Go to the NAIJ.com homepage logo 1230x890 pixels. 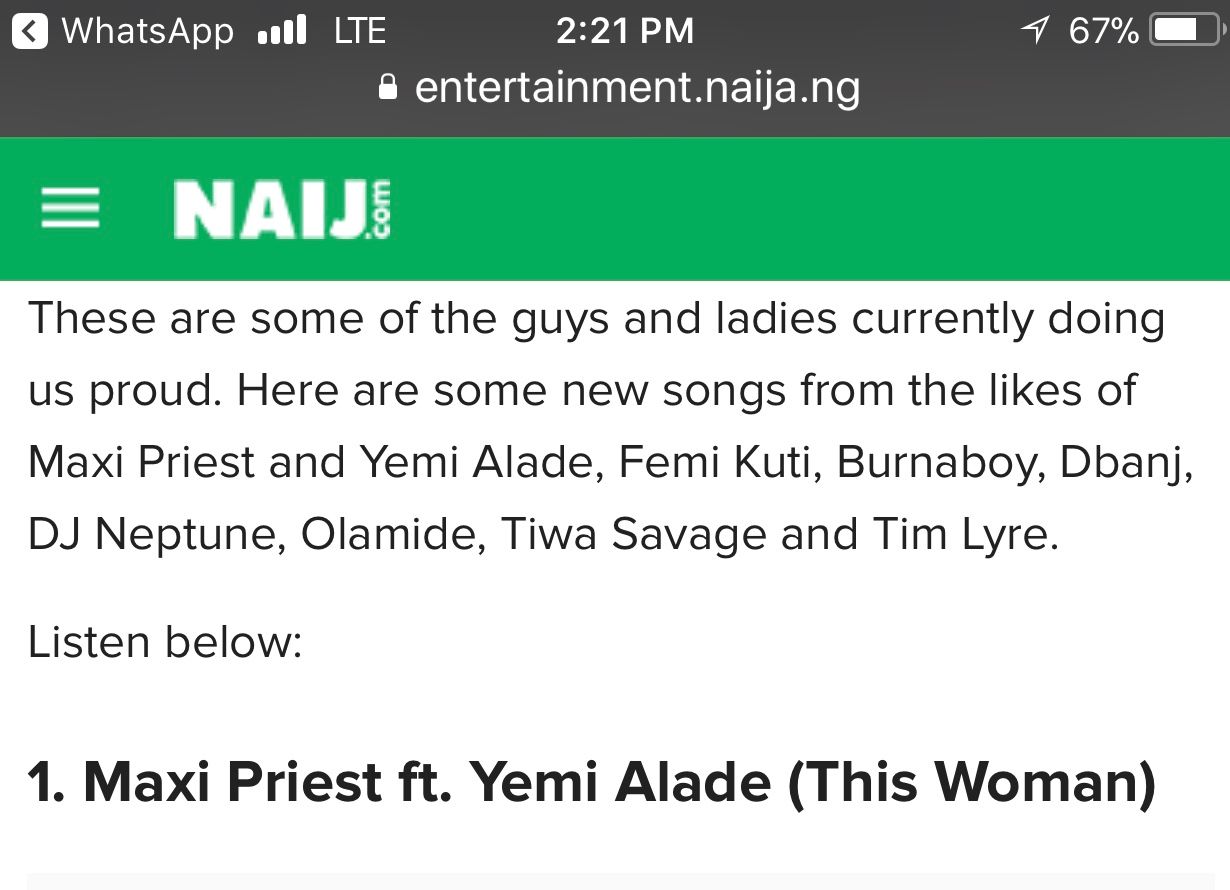pyautogui.click(x=283, y=209)
